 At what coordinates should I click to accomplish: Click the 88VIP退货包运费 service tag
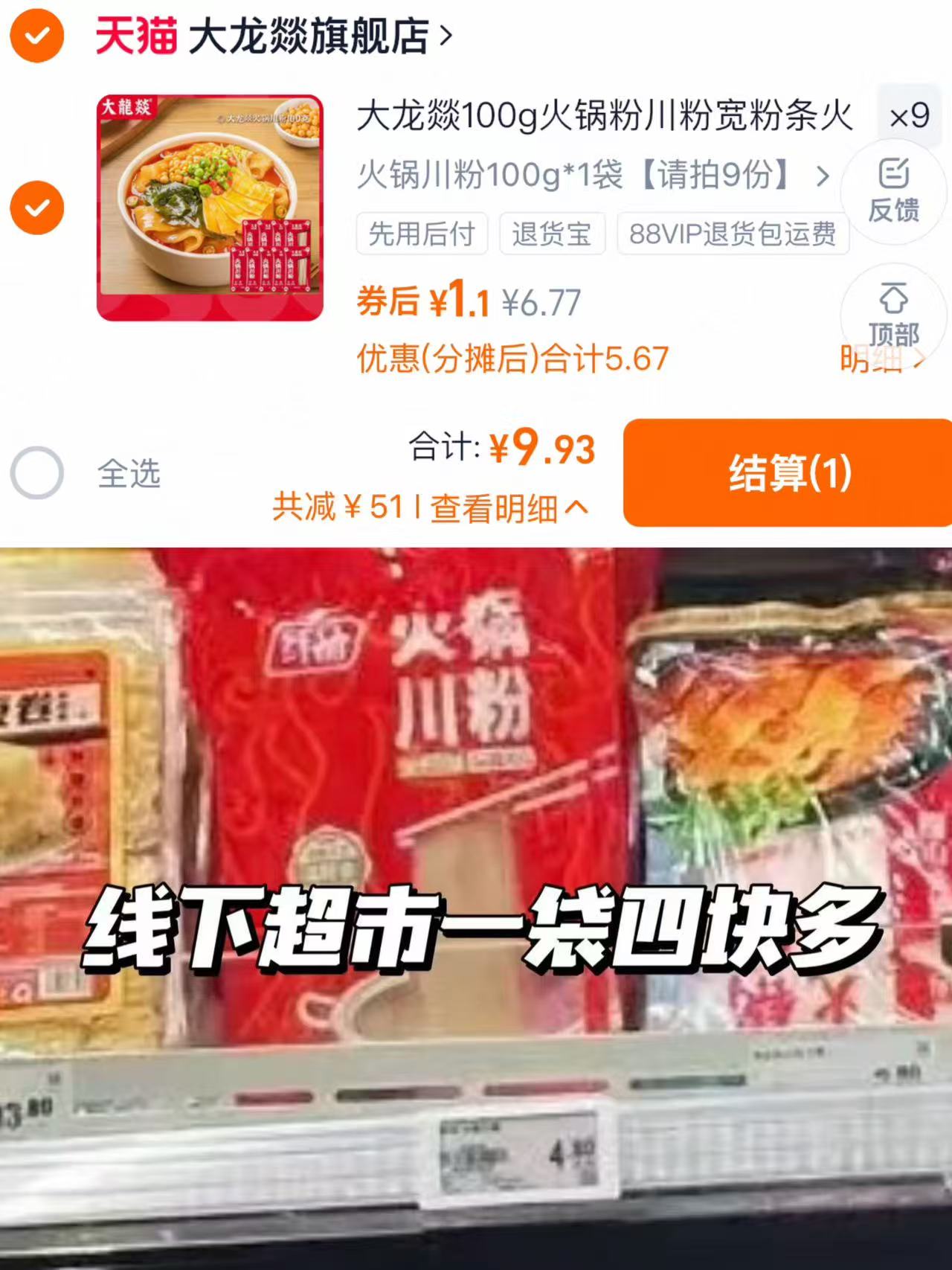[731, 234]
